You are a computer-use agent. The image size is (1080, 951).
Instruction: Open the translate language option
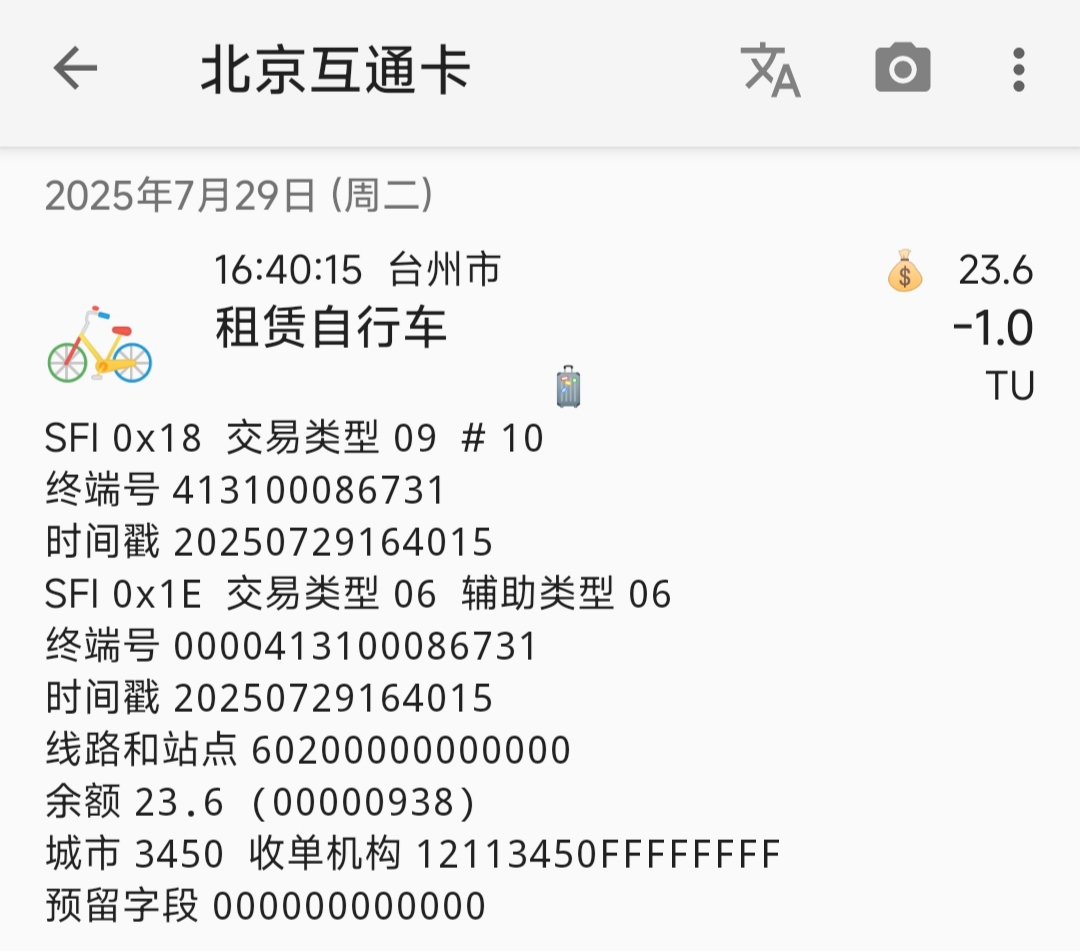[771, 70]
